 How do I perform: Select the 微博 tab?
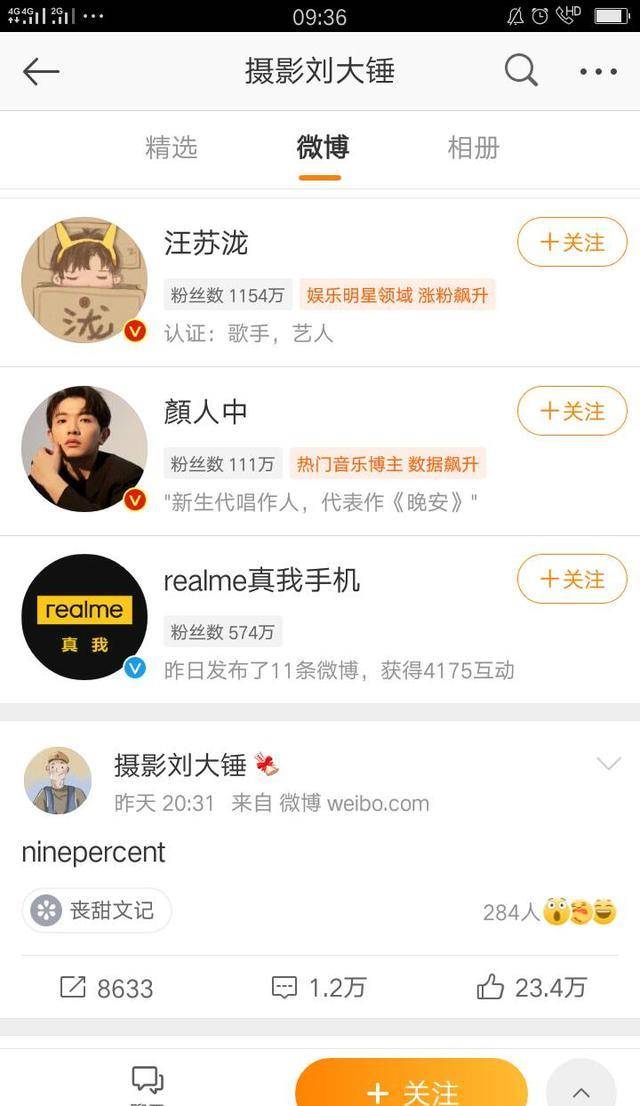pos(322,148)
